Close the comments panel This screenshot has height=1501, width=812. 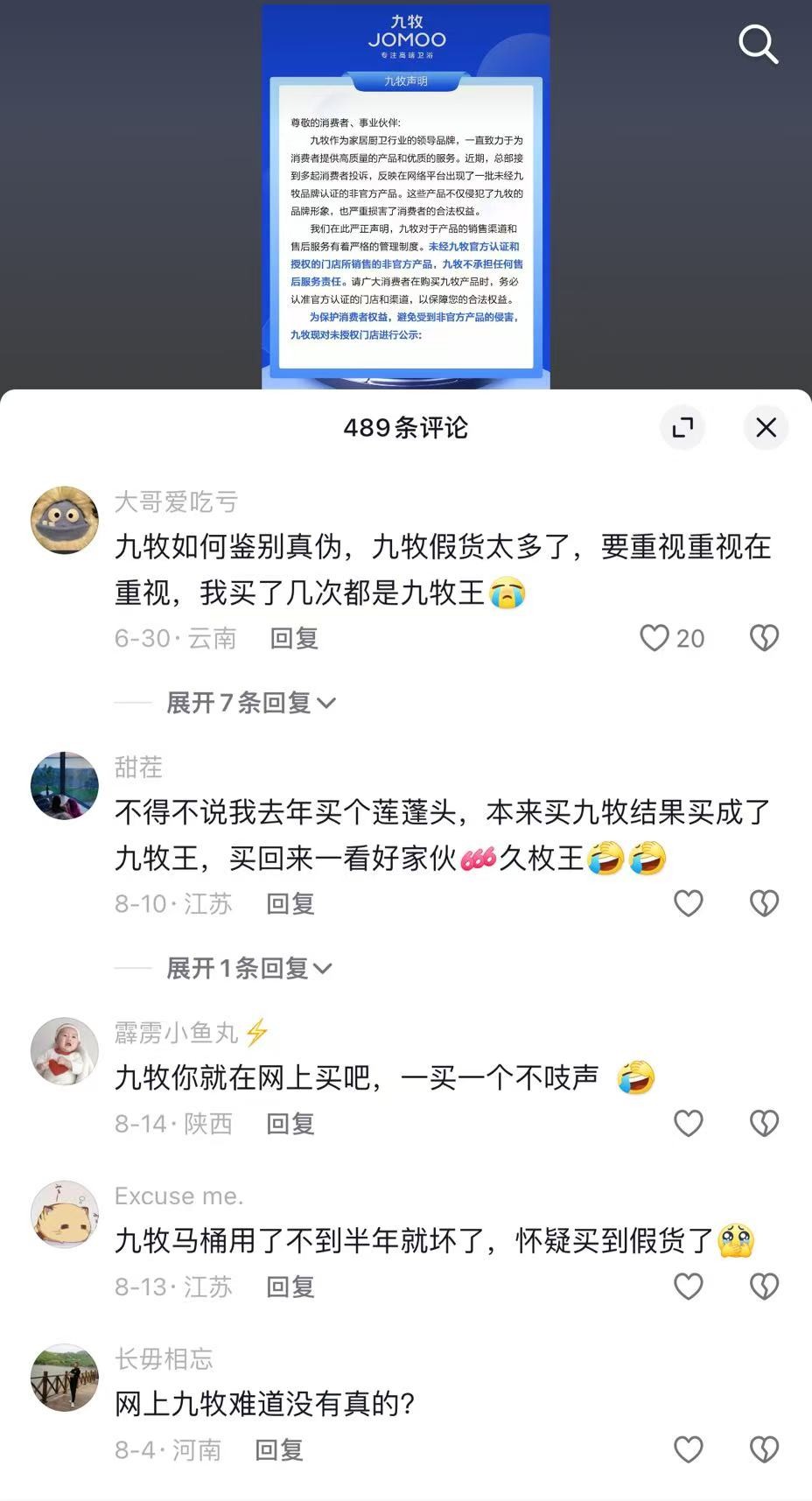(x=766, y=427)
